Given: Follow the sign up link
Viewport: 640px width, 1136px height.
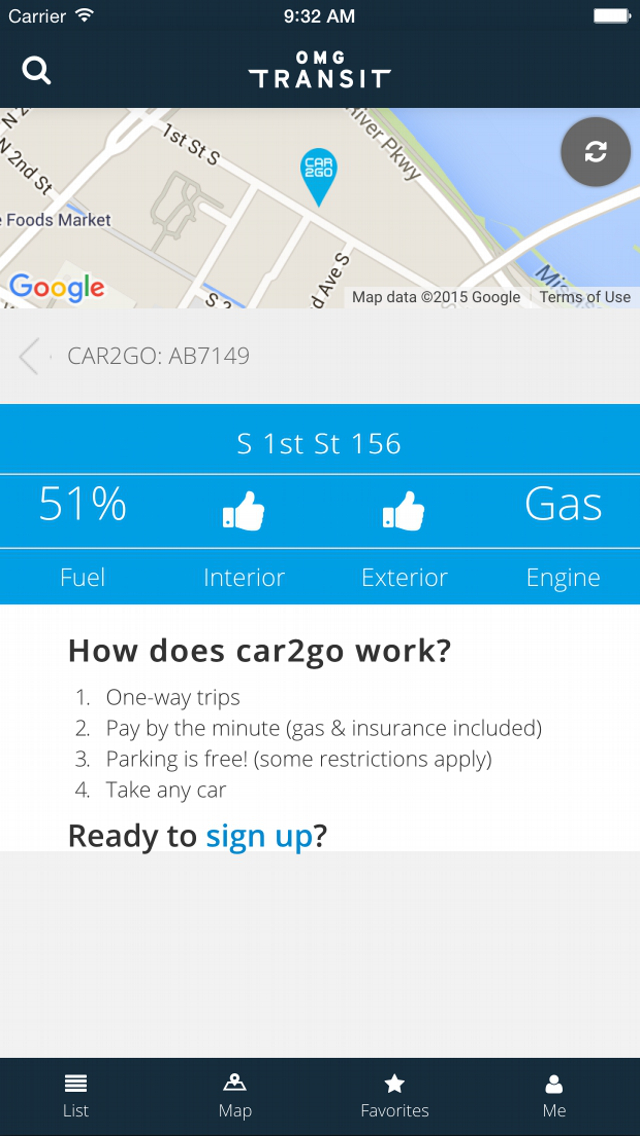Looking at the screenshot, I should tap(259, 835).
